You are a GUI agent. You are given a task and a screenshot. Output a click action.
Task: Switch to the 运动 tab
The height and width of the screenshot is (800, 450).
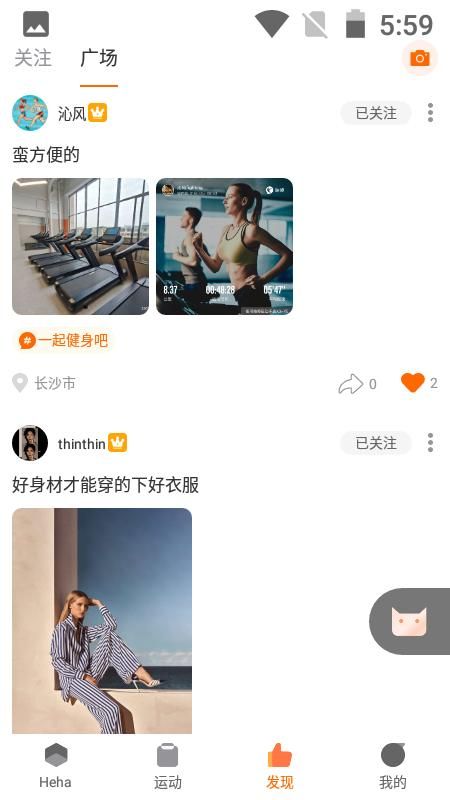(168, 766)
